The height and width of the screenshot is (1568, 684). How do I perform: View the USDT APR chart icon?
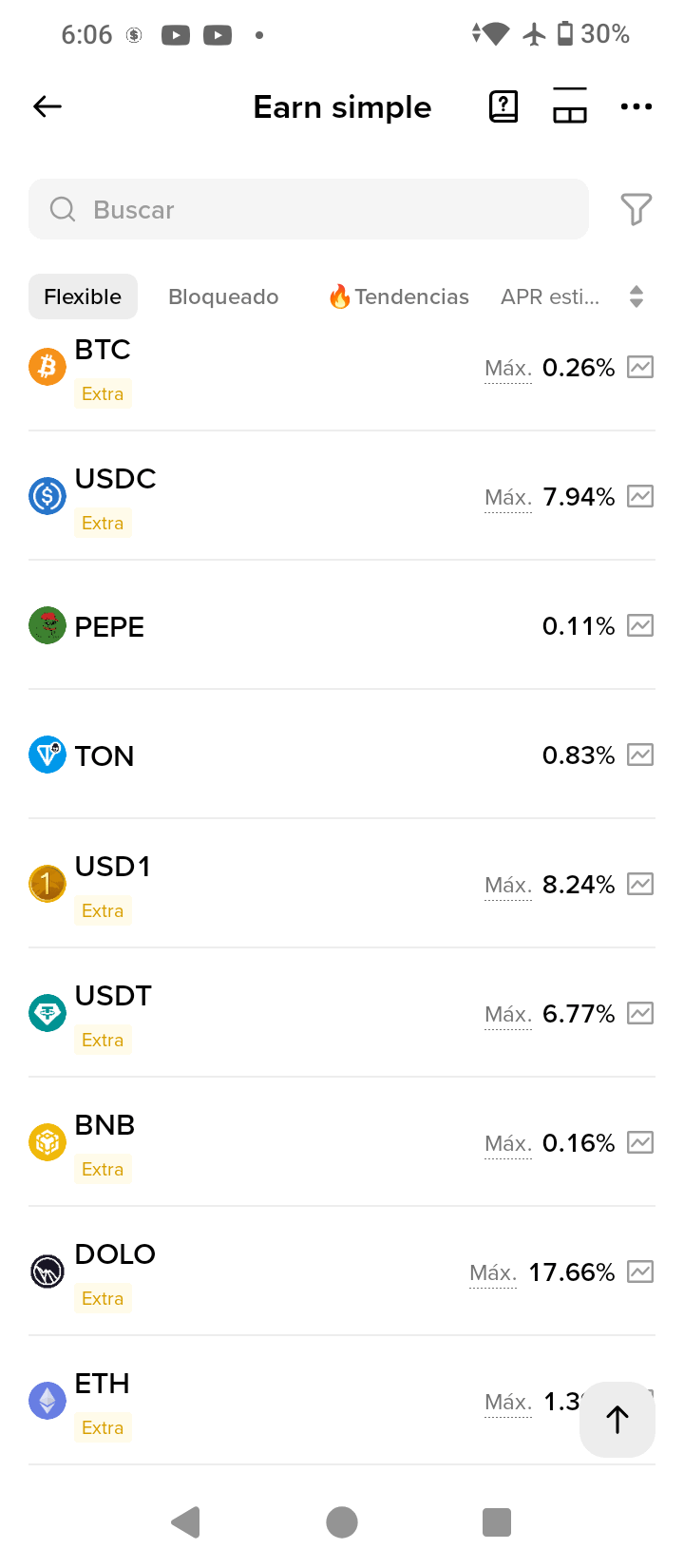[640, 1014]
